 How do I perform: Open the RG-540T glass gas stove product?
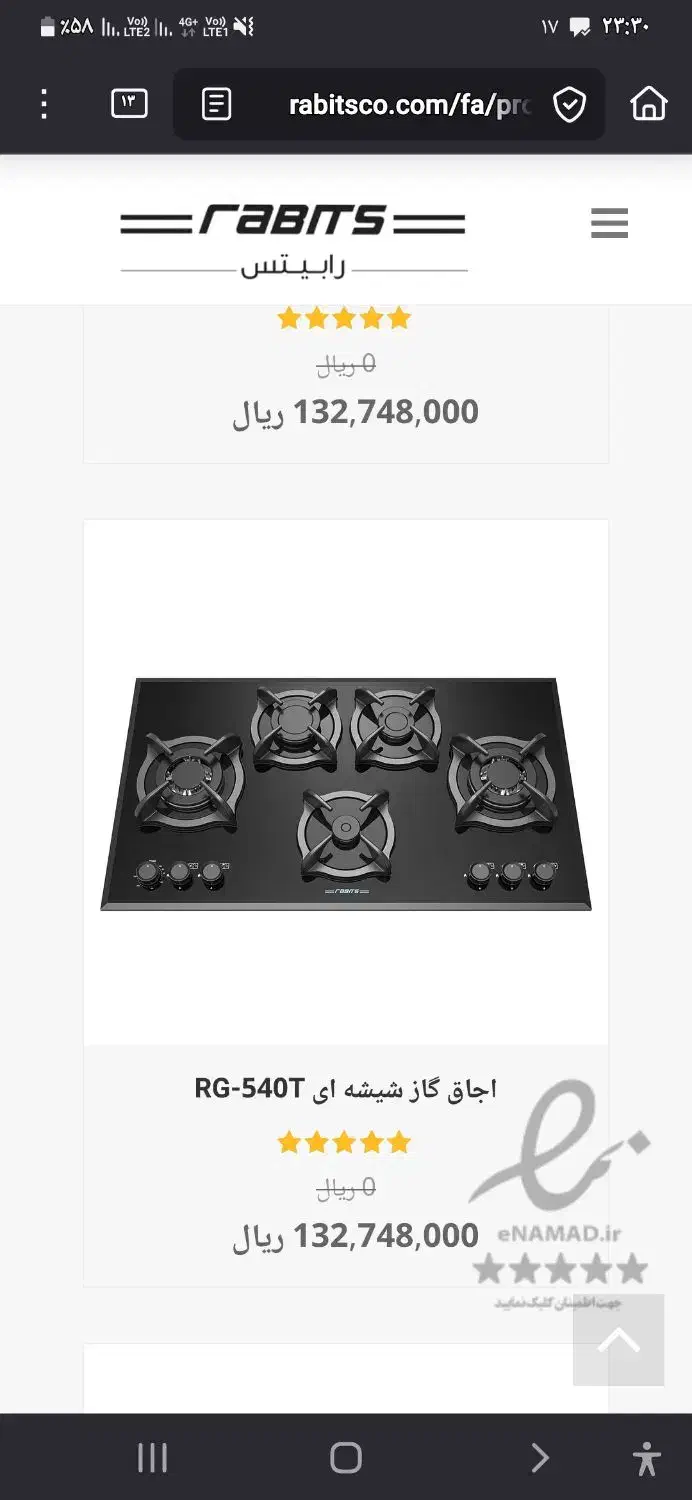point(345,1088)
